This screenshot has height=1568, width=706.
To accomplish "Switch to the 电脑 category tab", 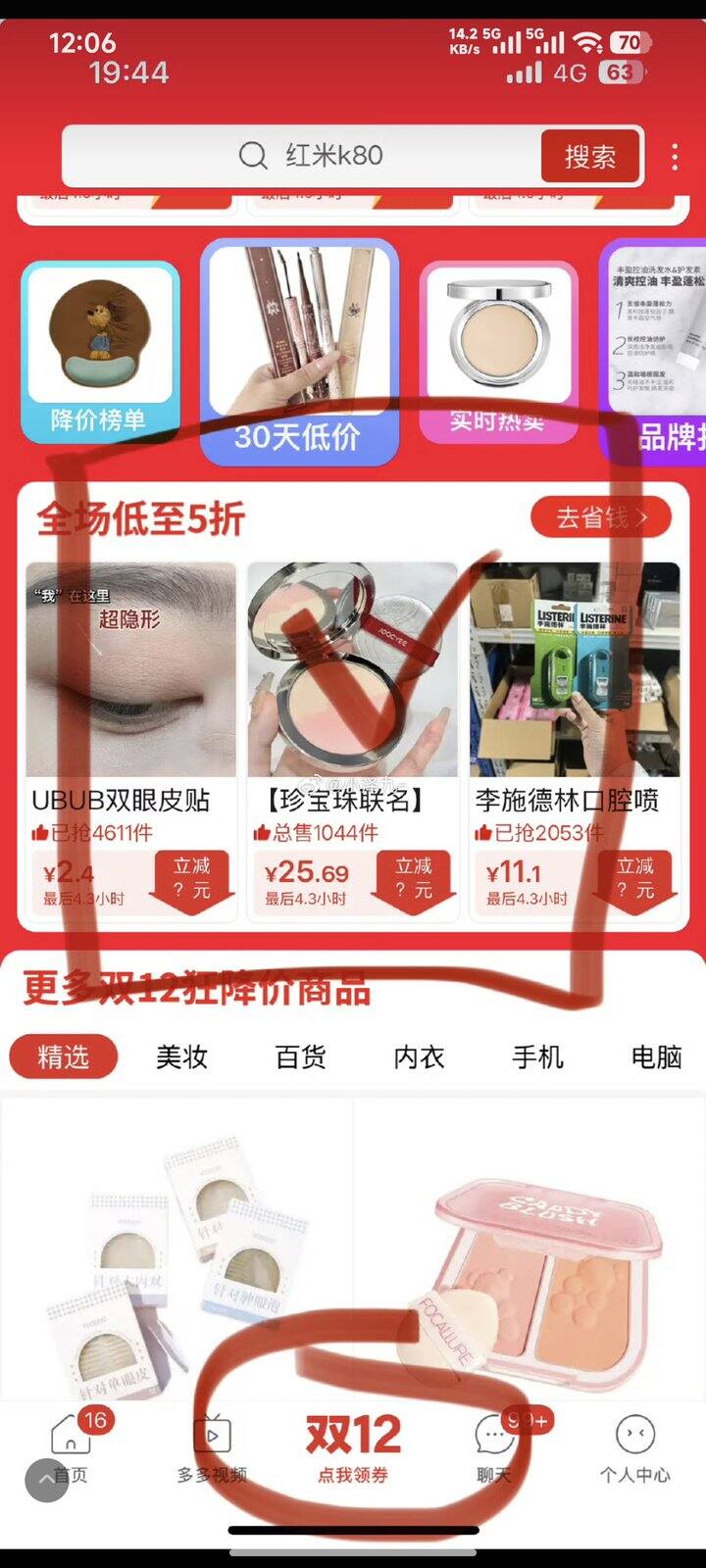I will click(656, 1057).
